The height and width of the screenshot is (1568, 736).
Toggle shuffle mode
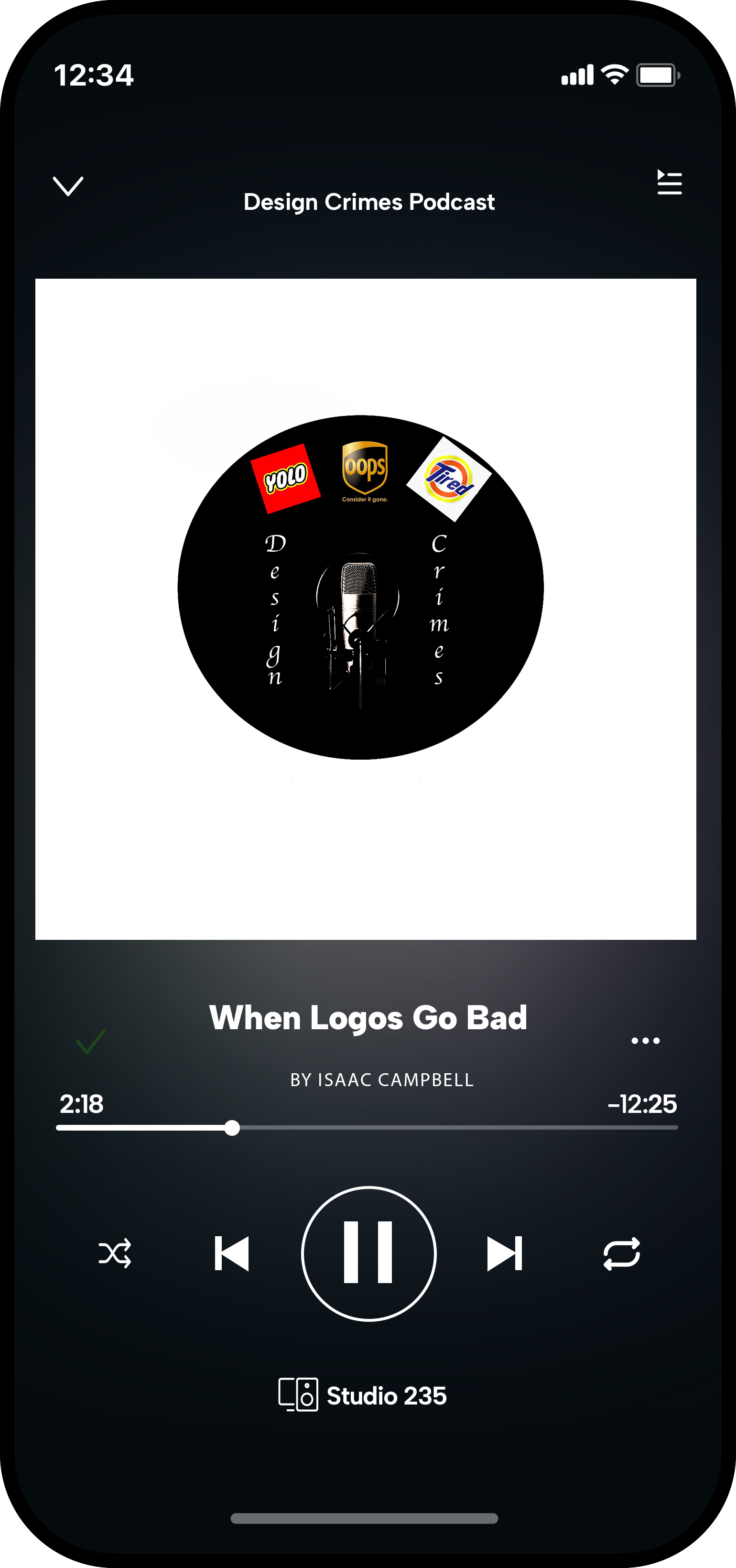pos(115,1253)
